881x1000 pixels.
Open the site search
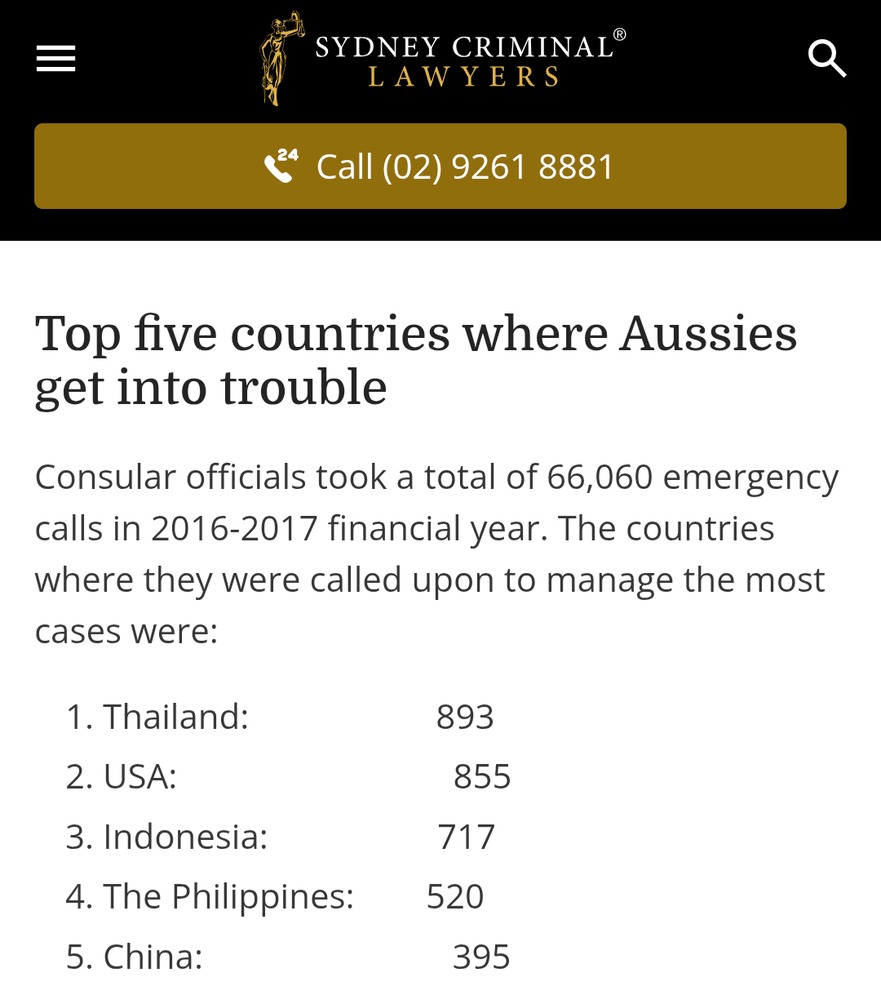827,59
